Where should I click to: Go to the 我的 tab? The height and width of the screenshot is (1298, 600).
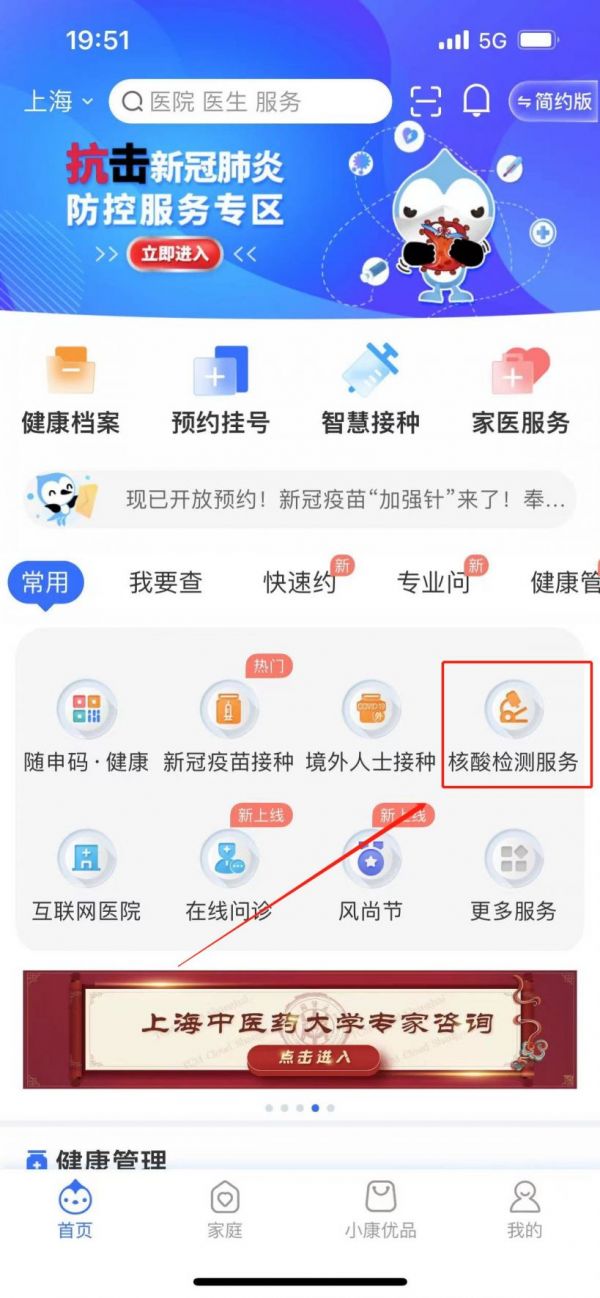click(x=524, y=1209)
